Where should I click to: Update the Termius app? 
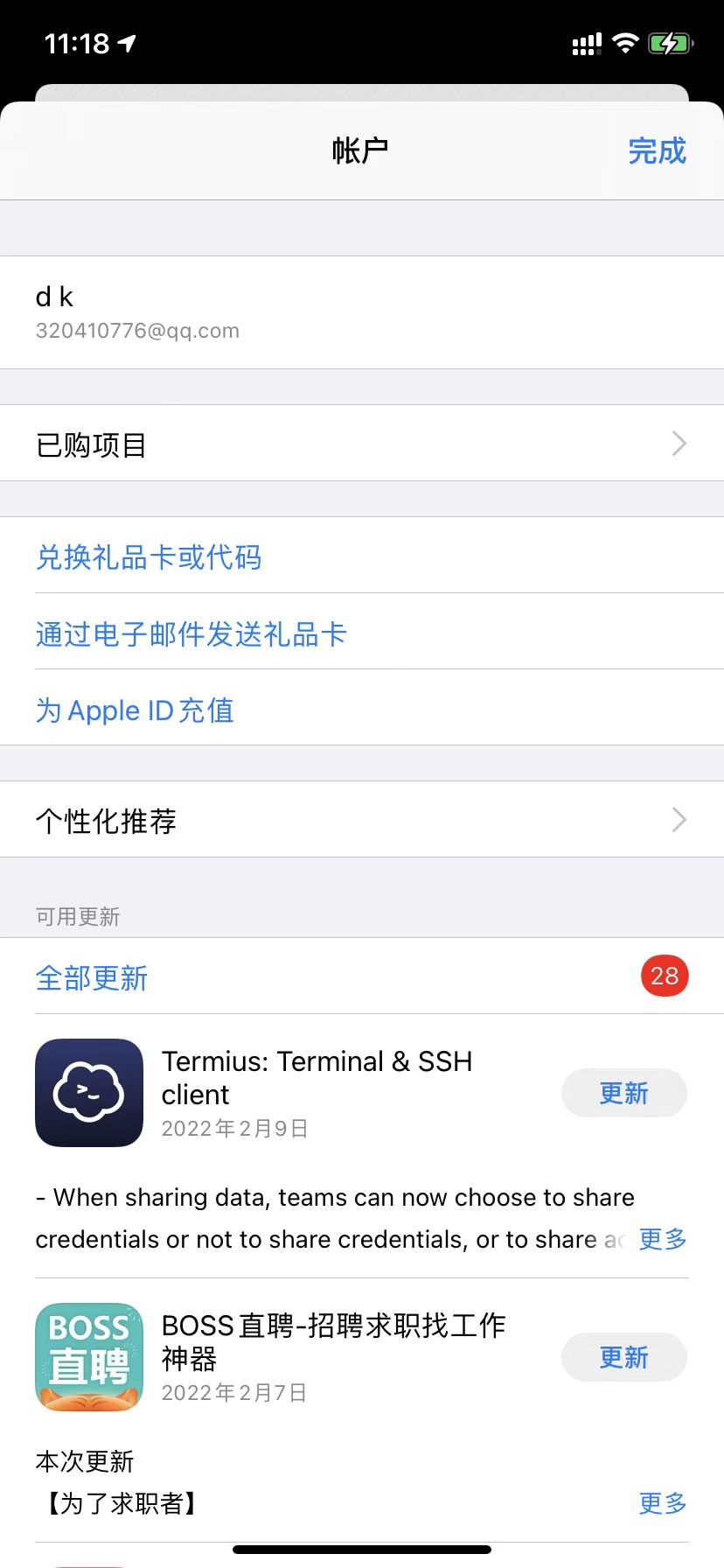[623, 1093]
